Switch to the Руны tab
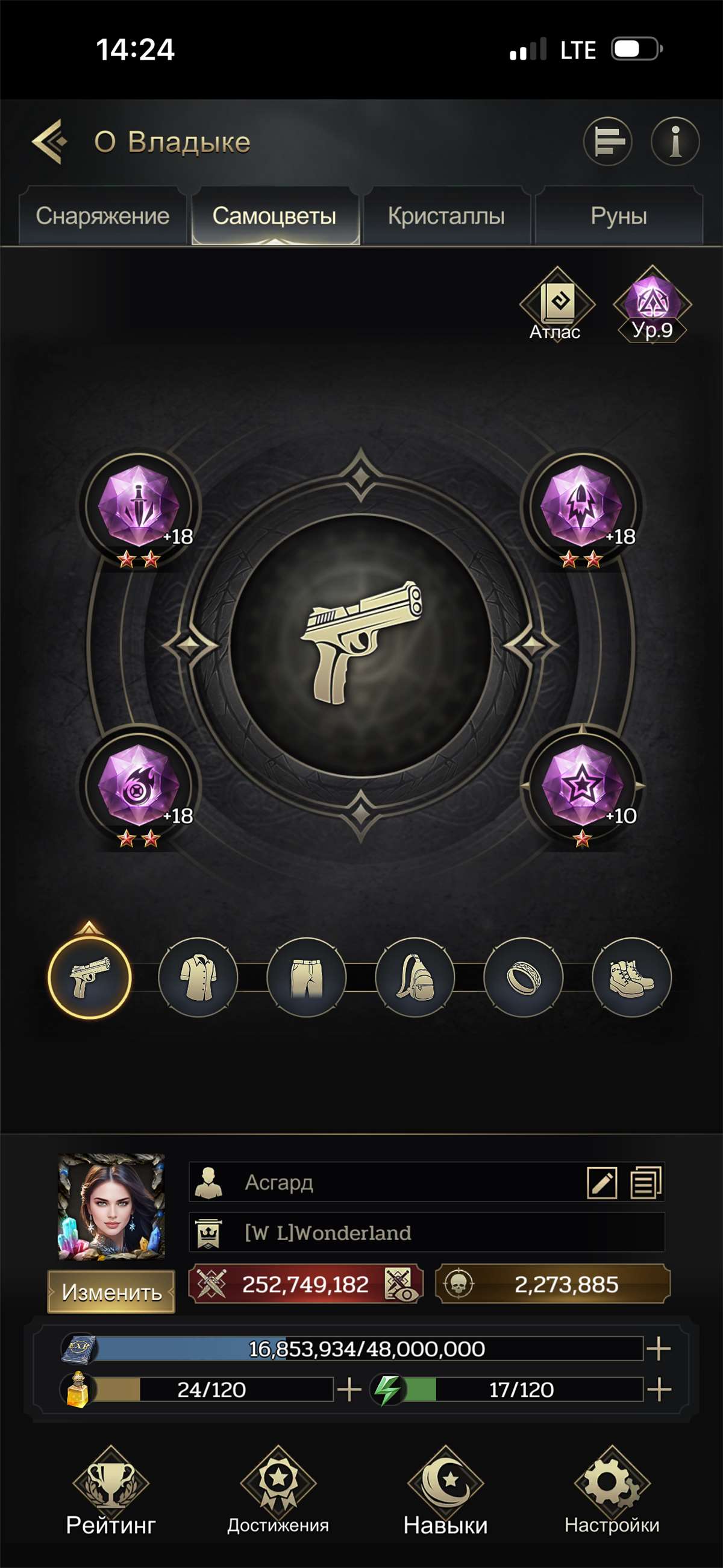Viewport: 723px width, 1568px height. click(x=618, y=216)
